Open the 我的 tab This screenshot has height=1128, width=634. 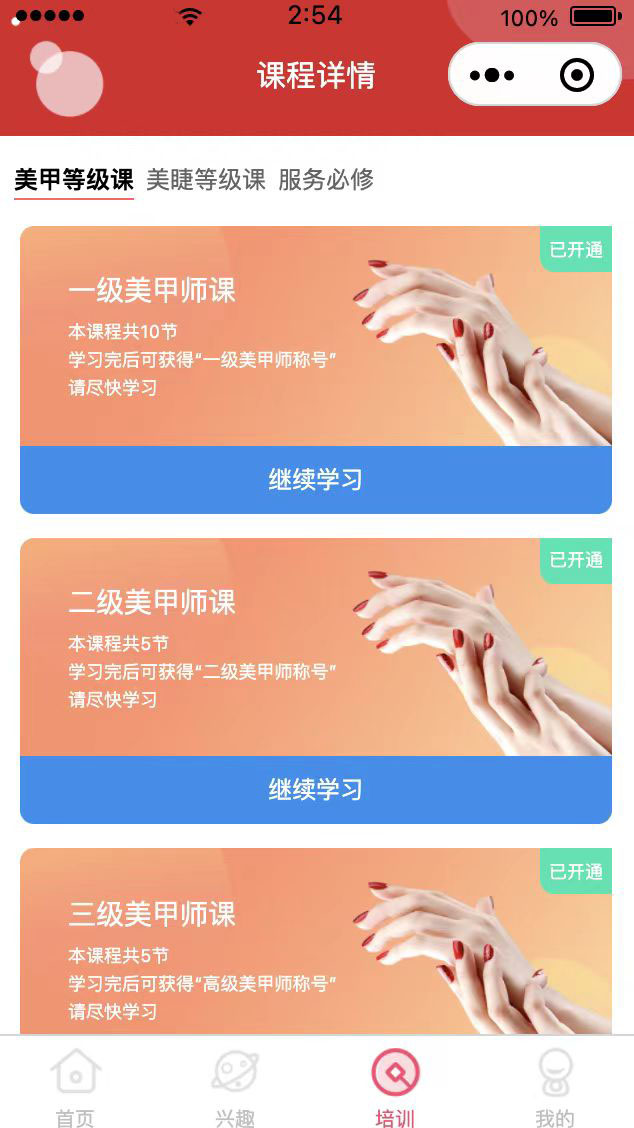point(554,1085)
